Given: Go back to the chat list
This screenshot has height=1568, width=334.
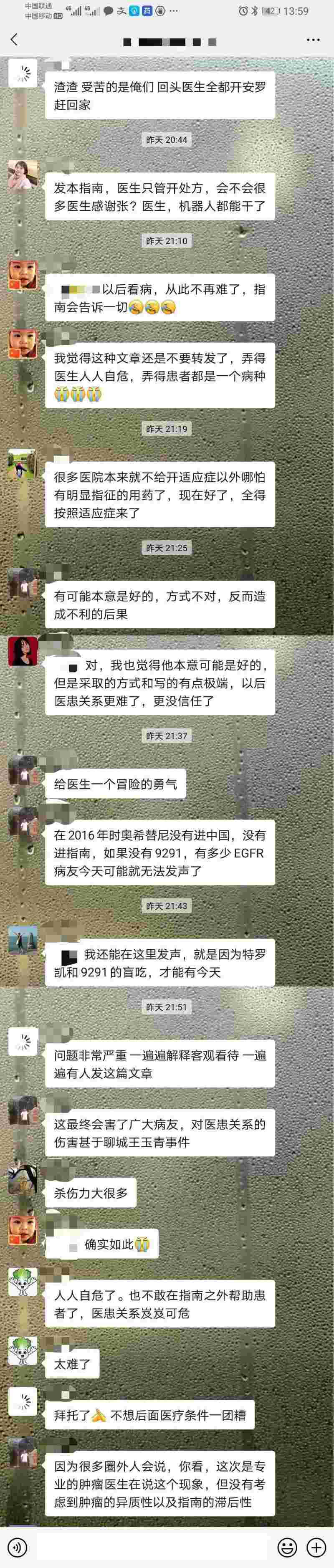Looking at the screenshot, I should (x=15, y=40).
